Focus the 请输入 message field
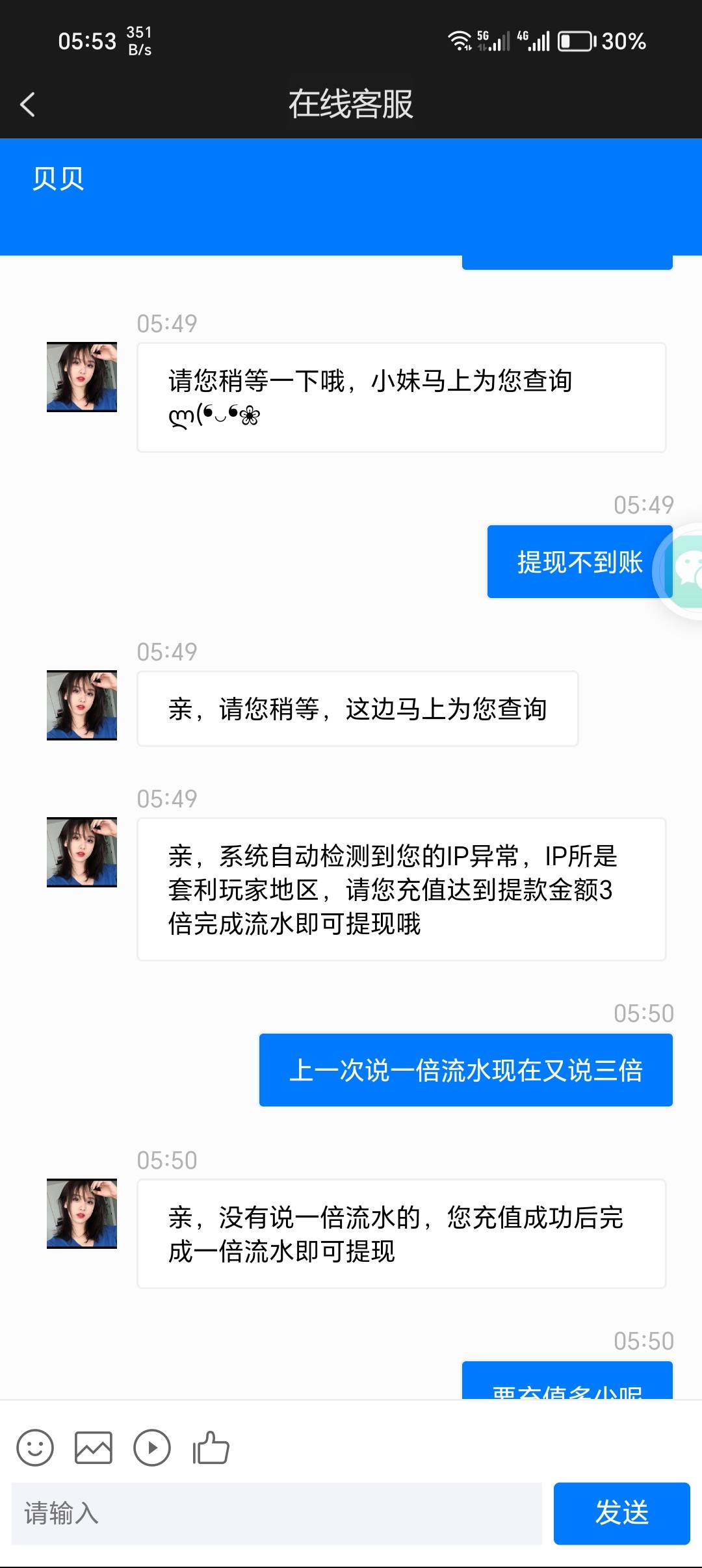702x1568 pixels. (277, 1513)
